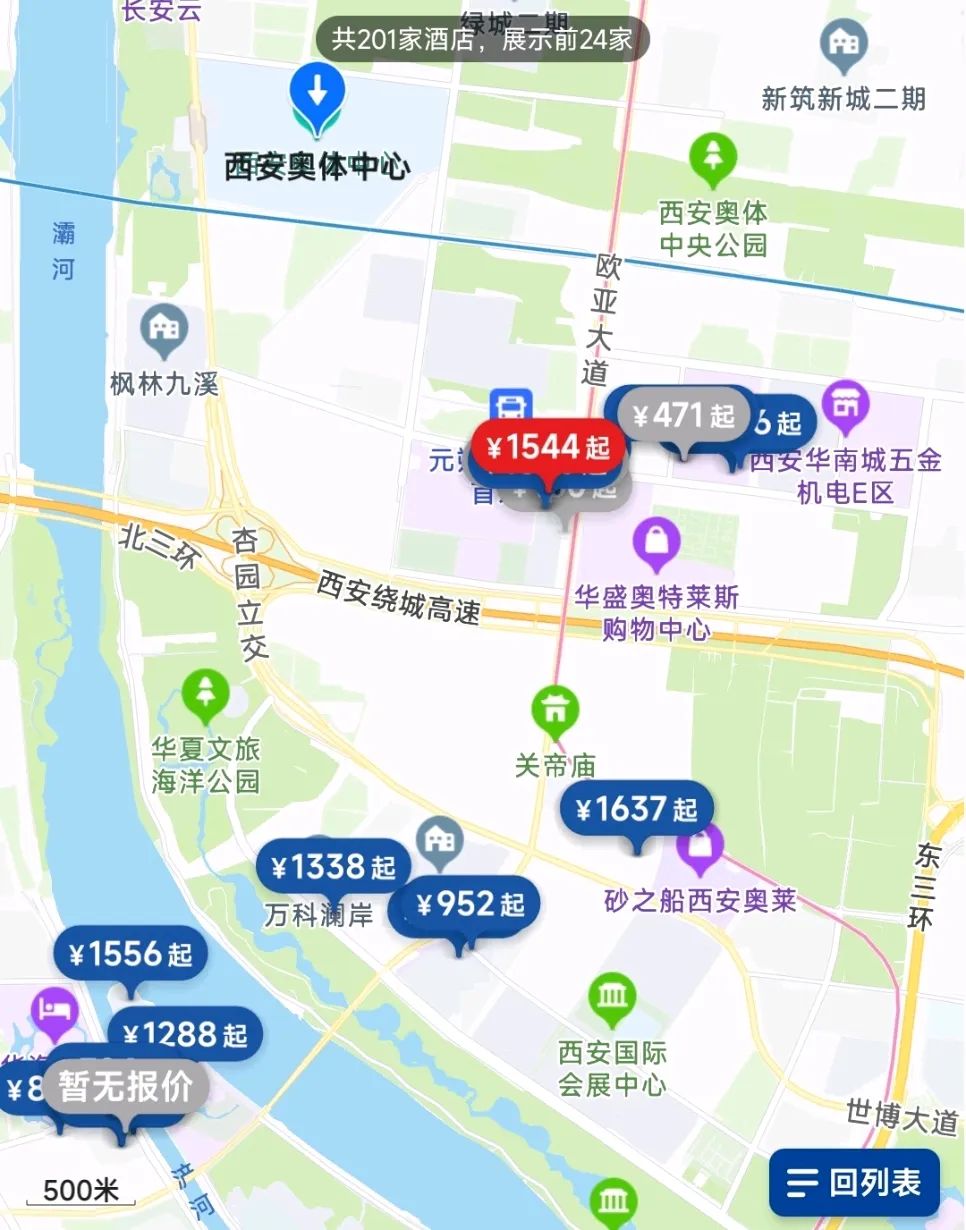Select the ¥1288 hotel pin
Screen dimensions: 966x1230
(x=185, y=1034)
